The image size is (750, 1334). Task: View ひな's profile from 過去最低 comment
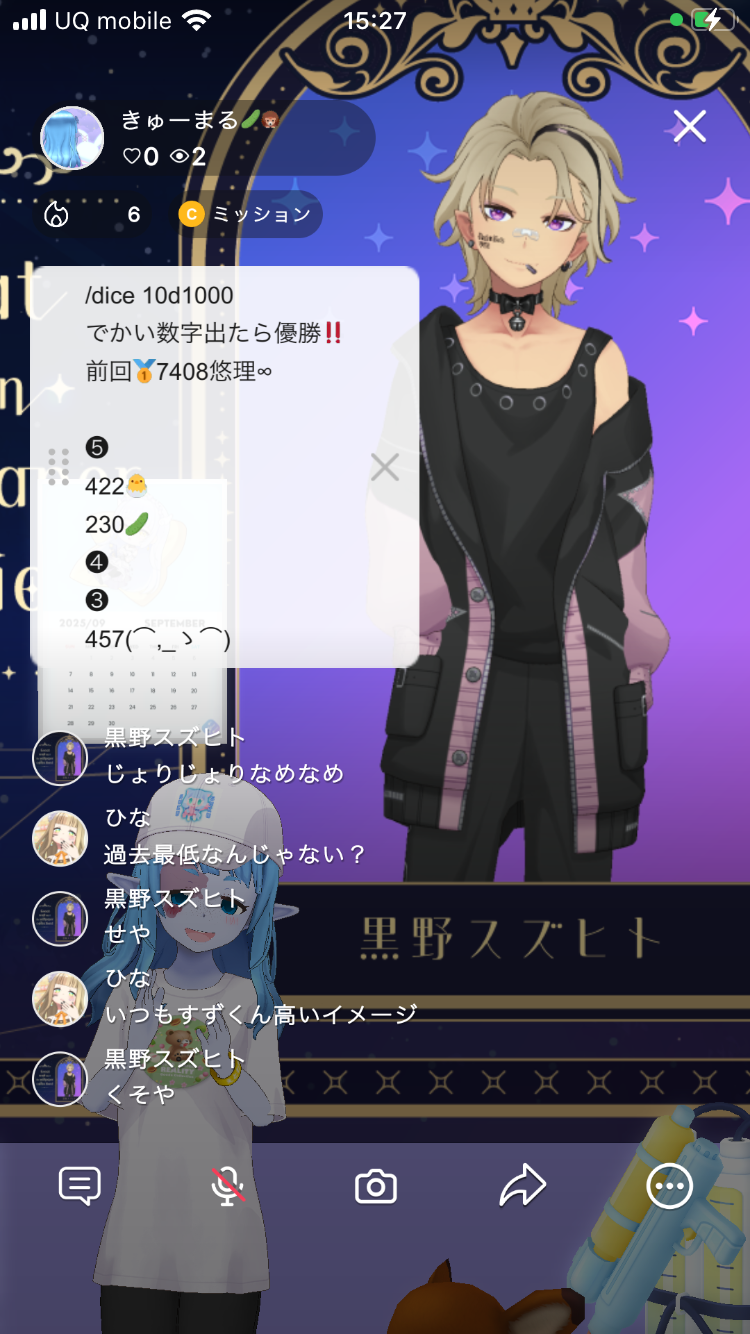(60, 838)
